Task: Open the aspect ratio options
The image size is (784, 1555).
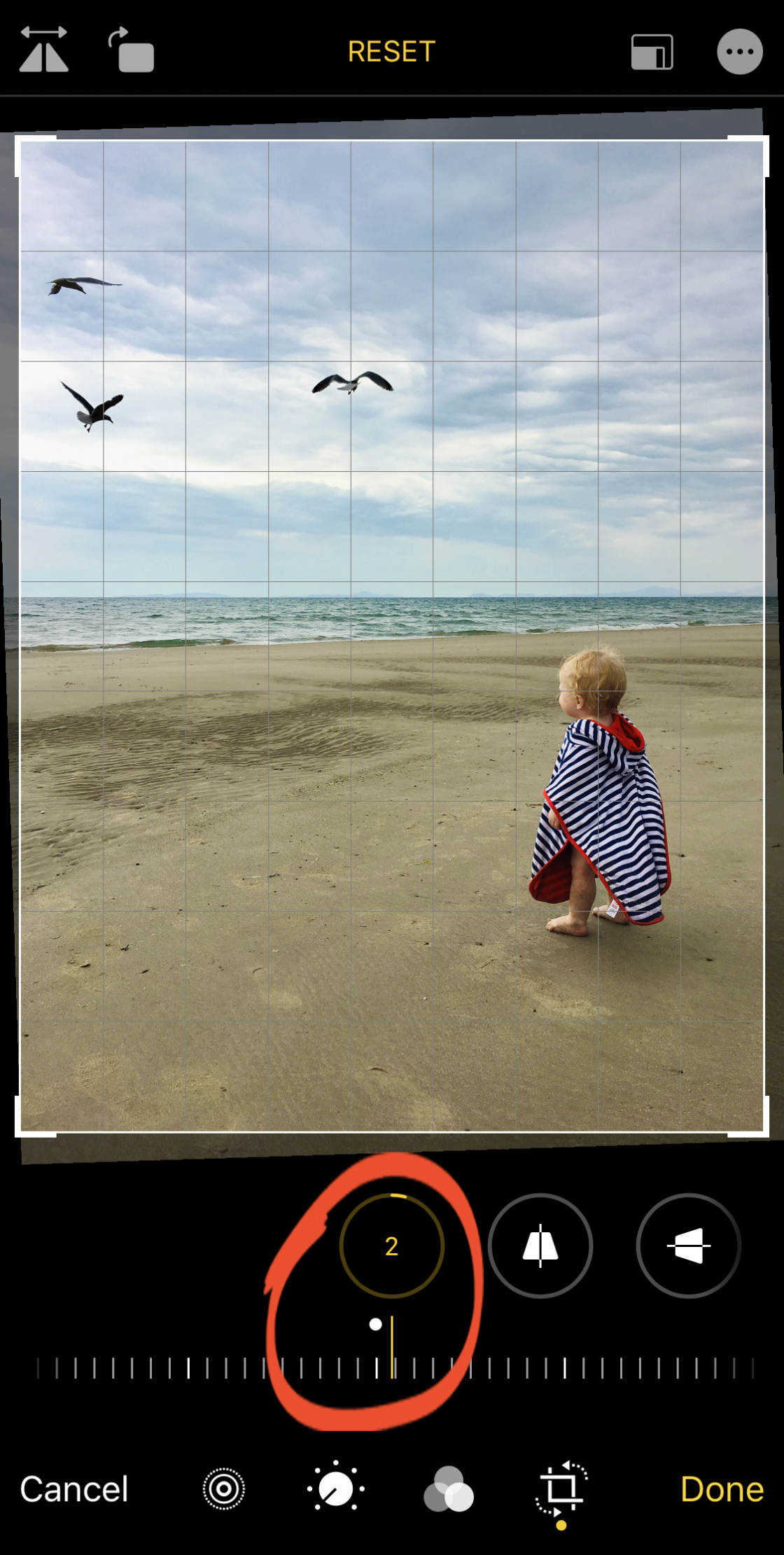Action: [652, 52]
